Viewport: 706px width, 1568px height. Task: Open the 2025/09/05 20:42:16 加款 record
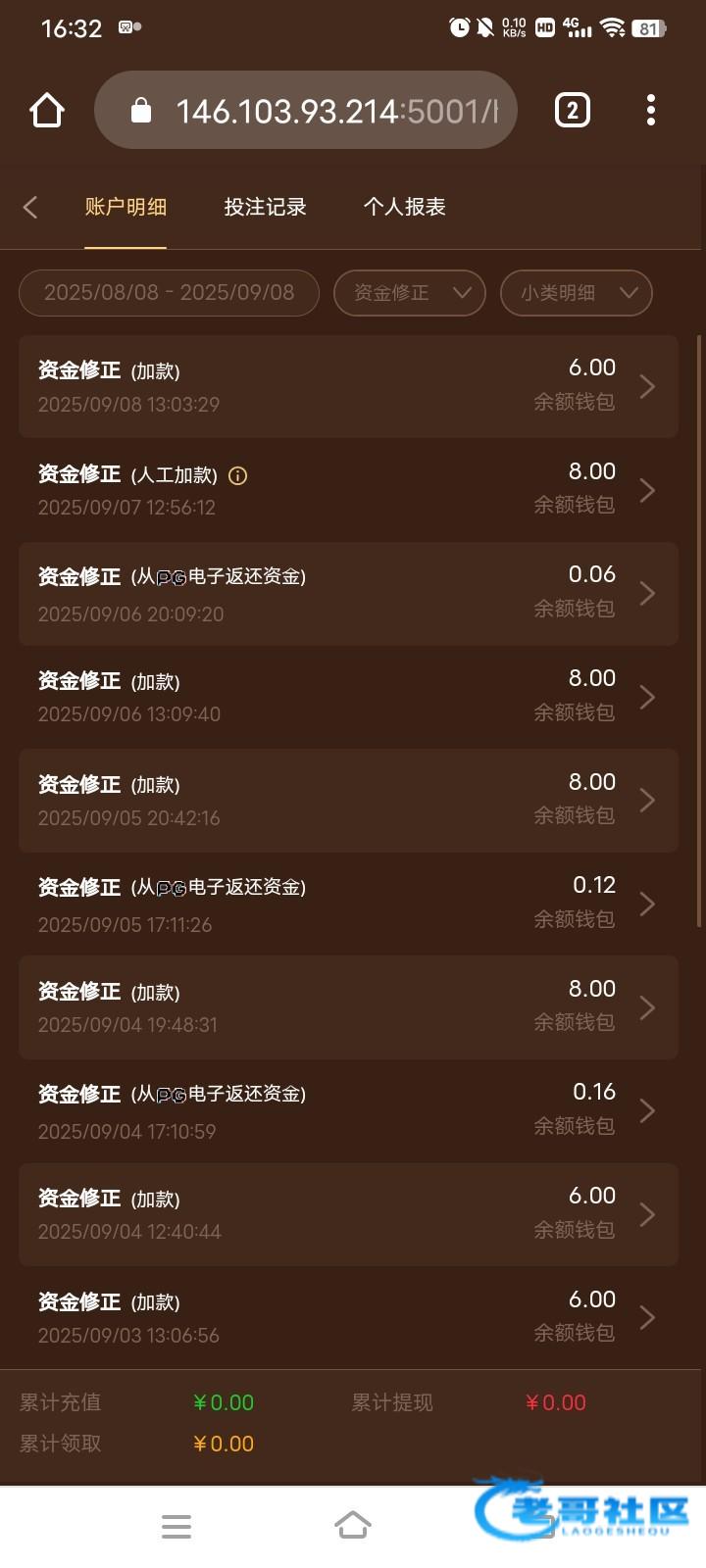pos(348,800)
